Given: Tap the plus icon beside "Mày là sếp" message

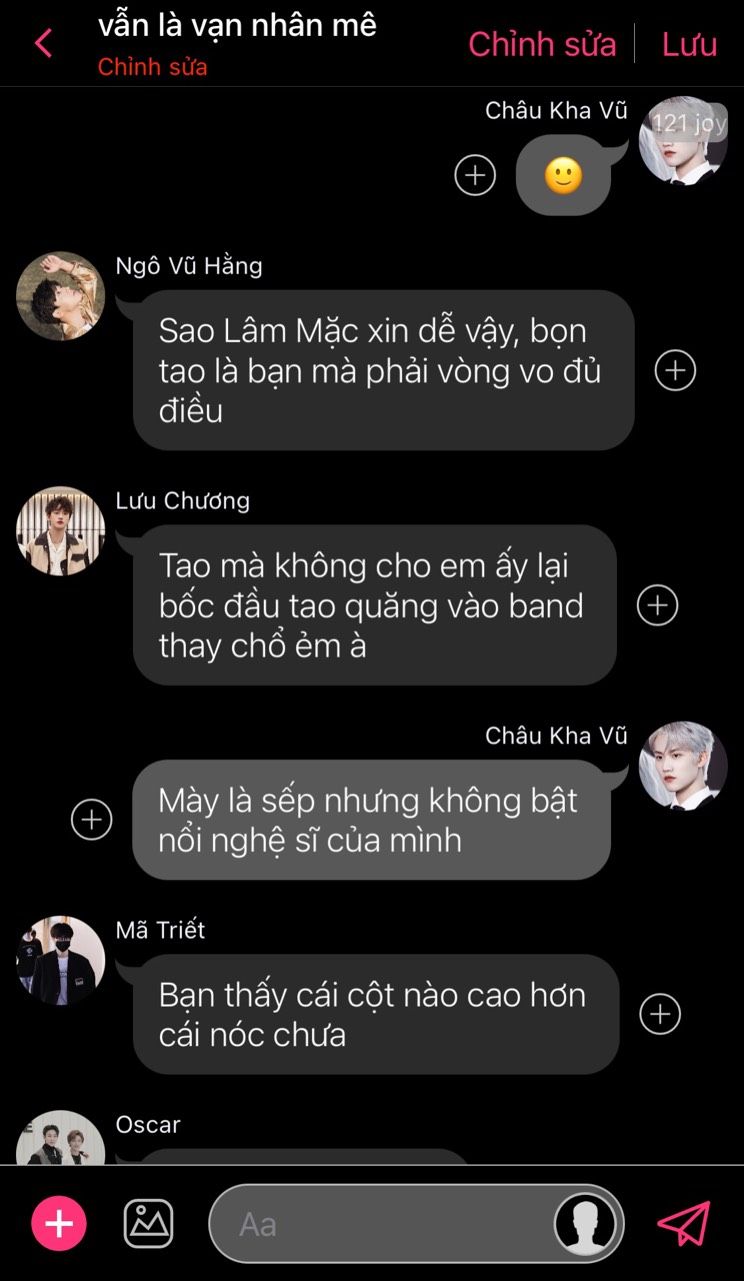Looking at the screenshot, I should pyautogui.click(x=92, y=820).
